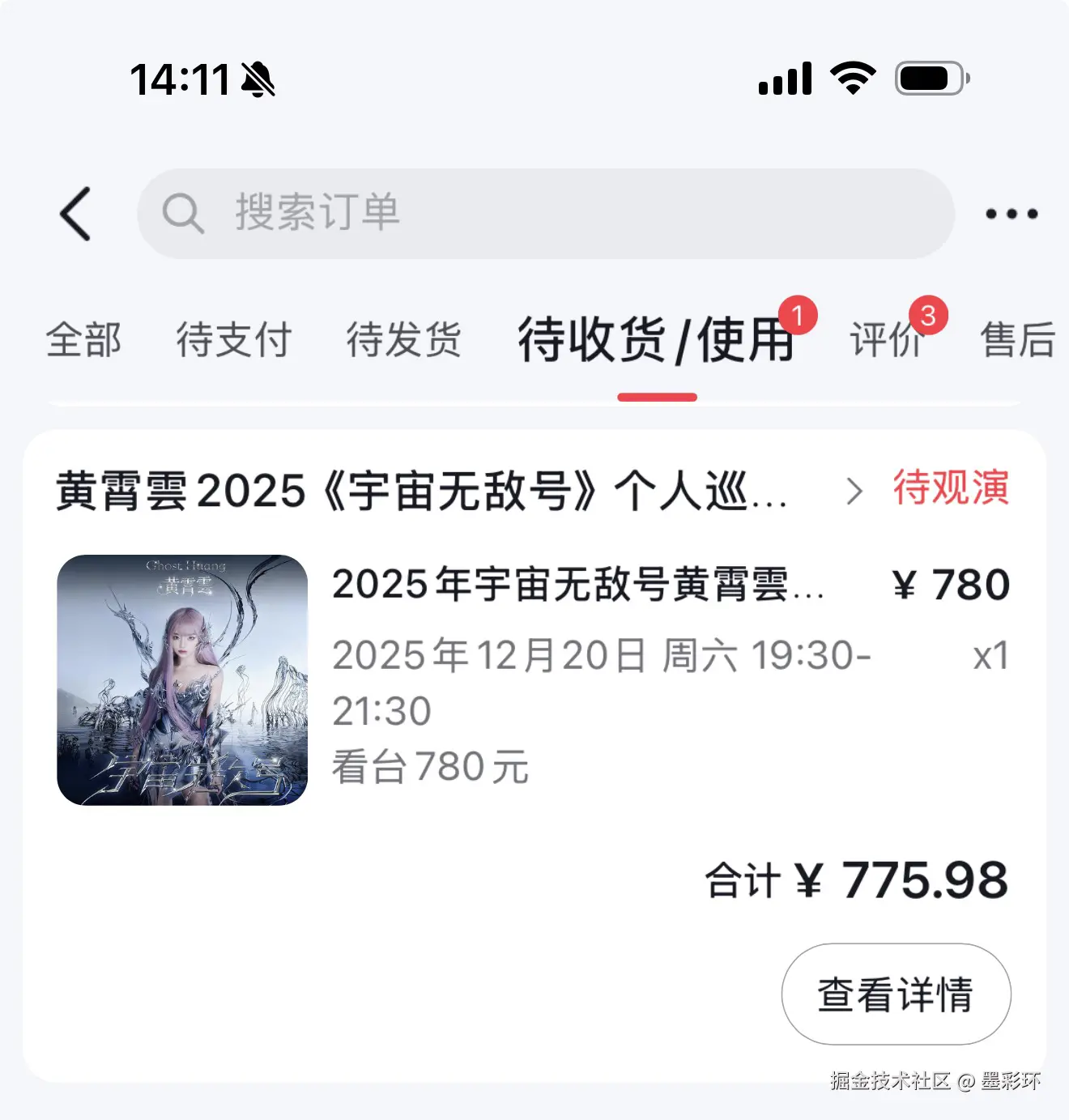Tap the red badge on 待收货/使用

pos(800,316)
